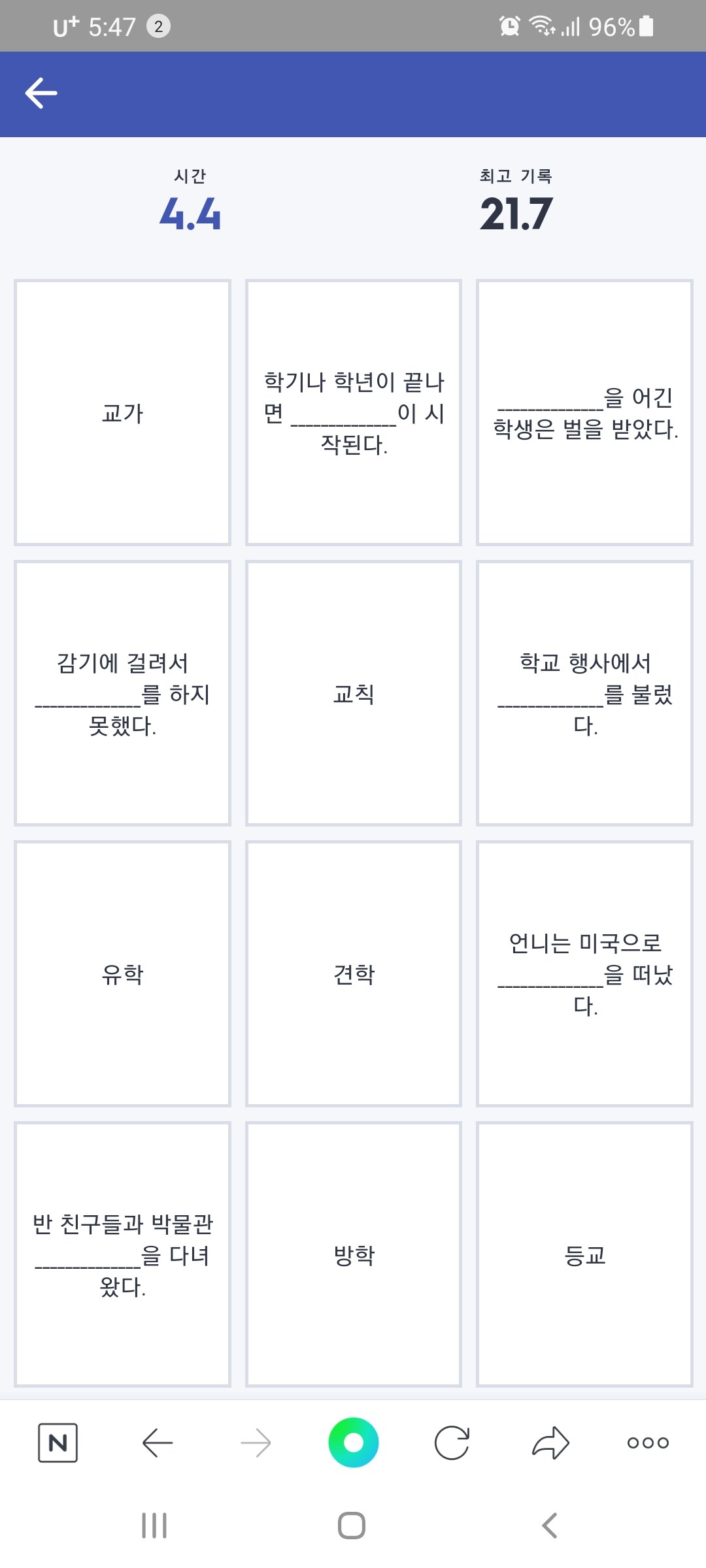Go back a page in the browser toolbar

[x=158, y=1443]
